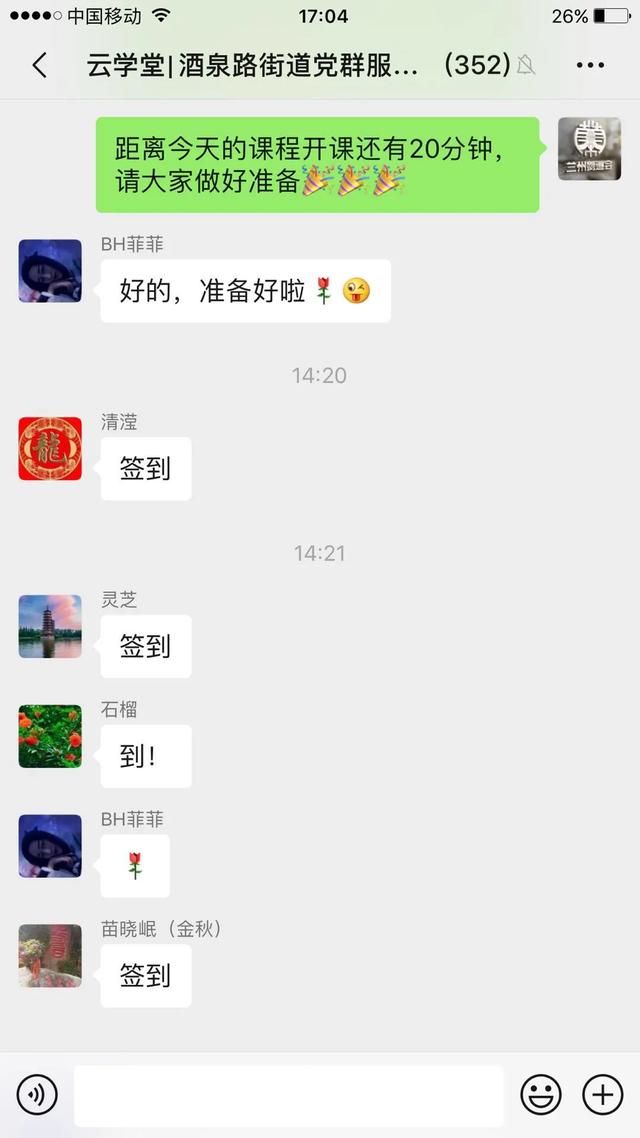Viewport: 640px width, 1138px height.
Task: Open the emoji sticker panel
Action: tap(541, 1095)
